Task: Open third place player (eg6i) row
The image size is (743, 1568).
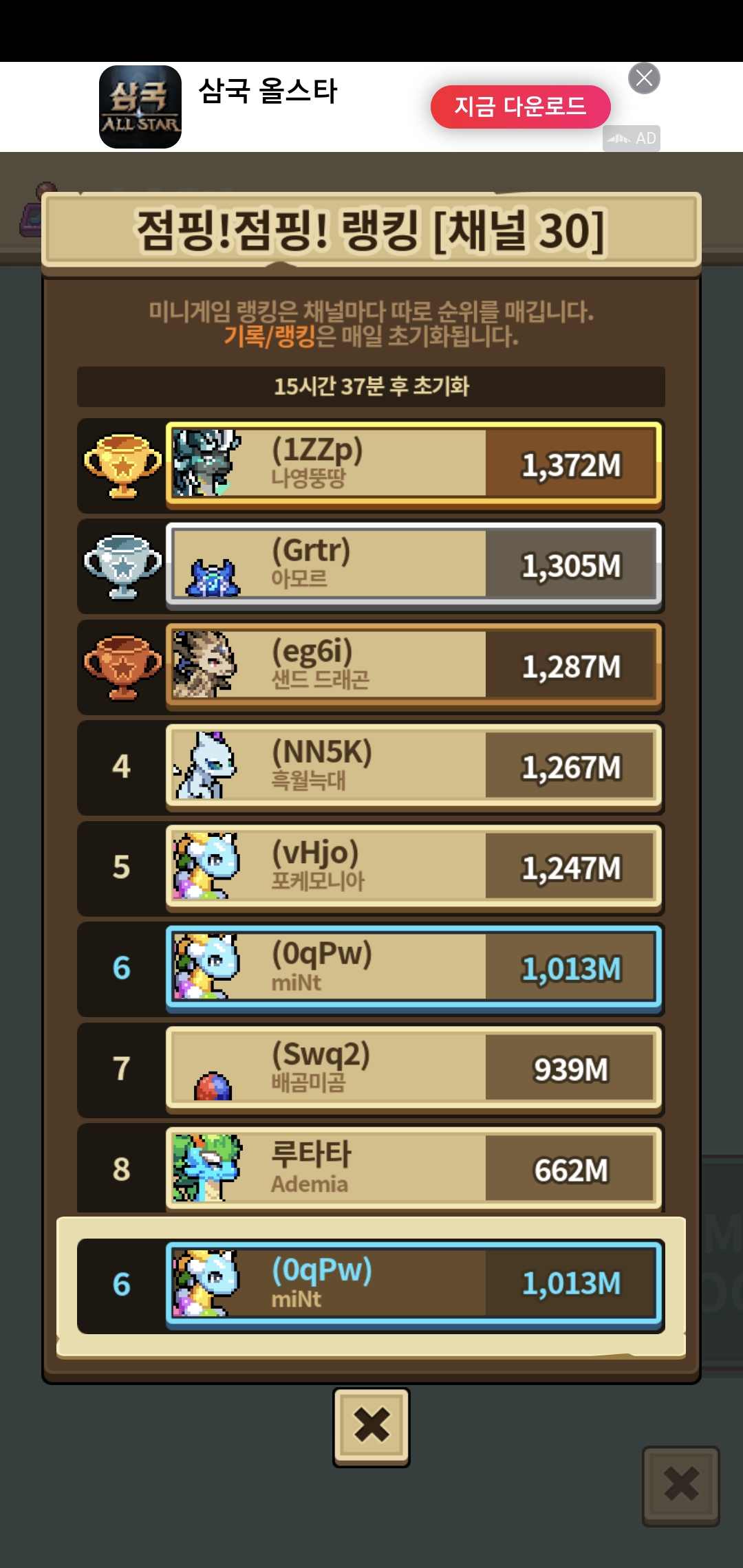Action: point(413,665)
